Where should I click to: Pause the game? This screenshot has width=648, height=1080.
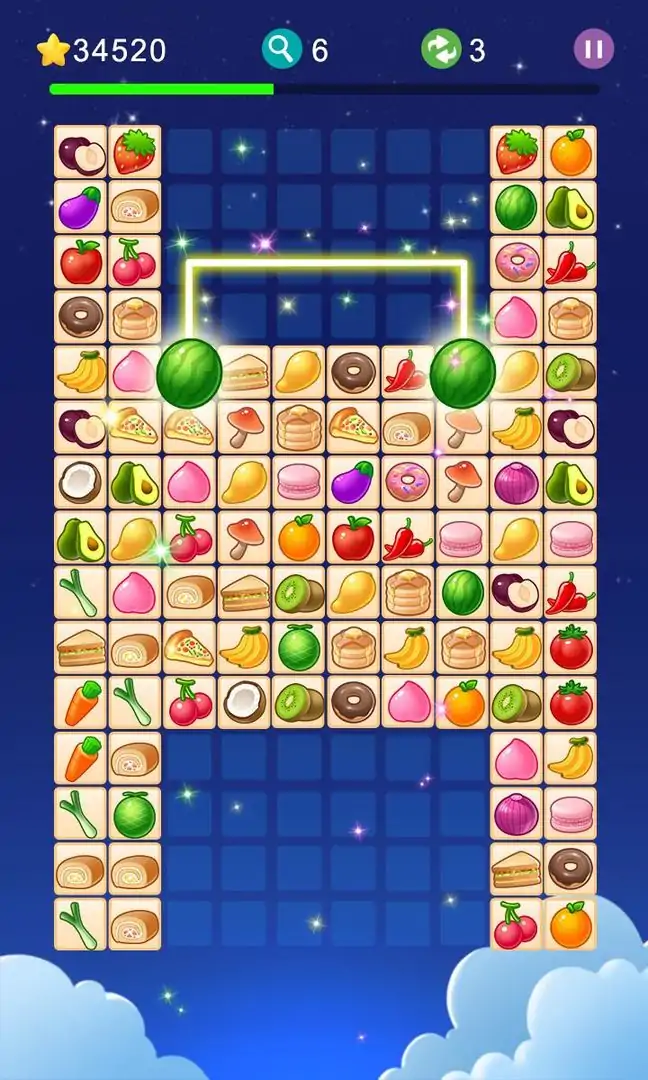click(593, 49)
